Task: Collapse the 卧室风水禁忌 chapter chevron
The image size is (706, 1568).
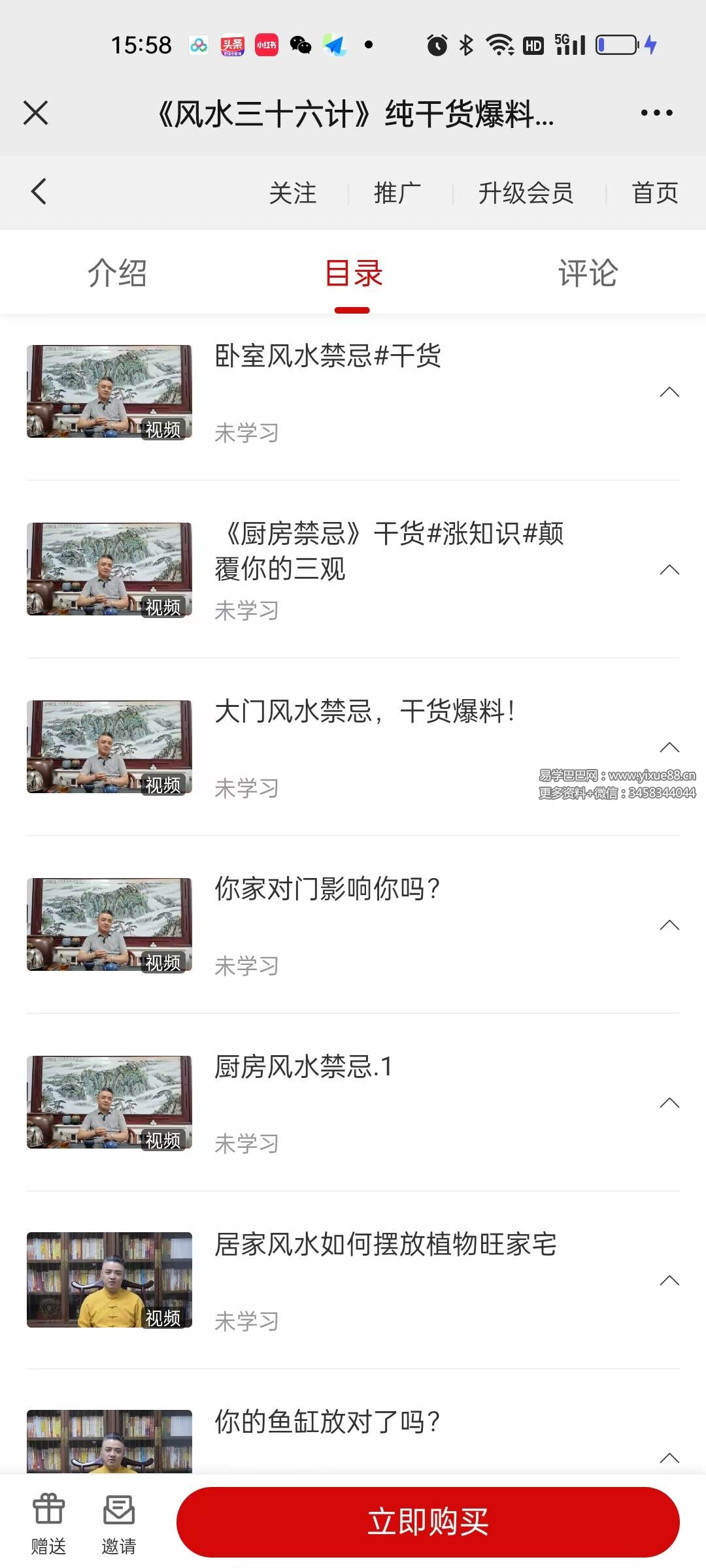Action: point(669,391)
